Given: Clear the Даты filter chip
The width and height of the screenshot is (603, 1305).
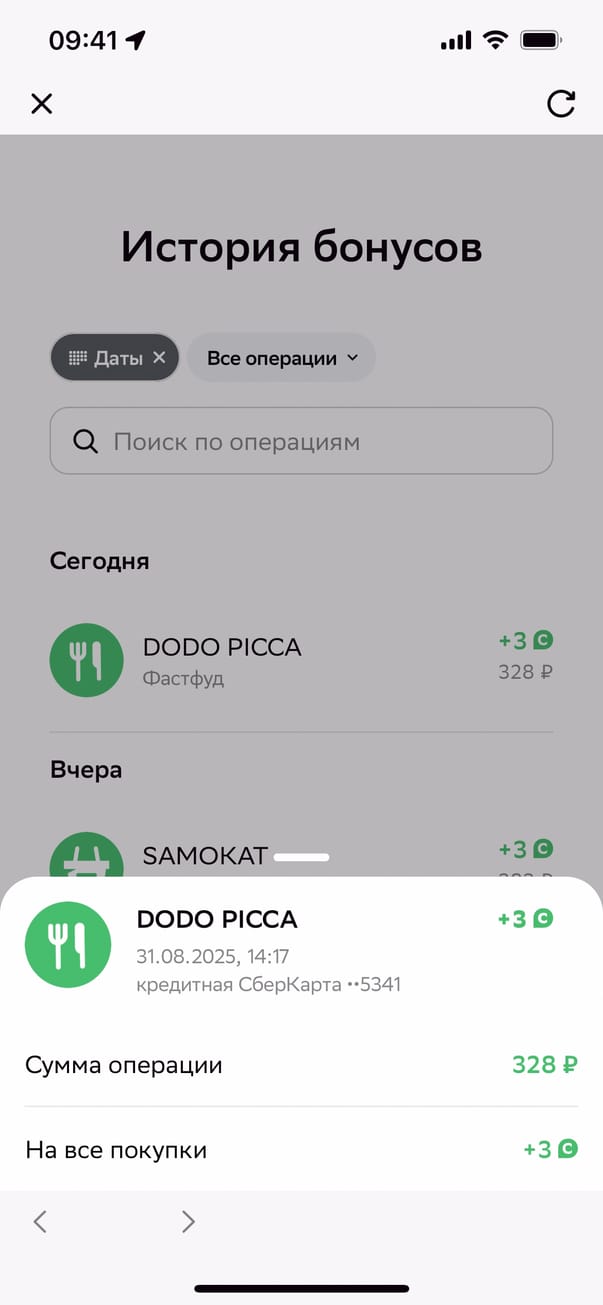Looking at the screenshot, I should pyautogui.click(x=159, y=358).
